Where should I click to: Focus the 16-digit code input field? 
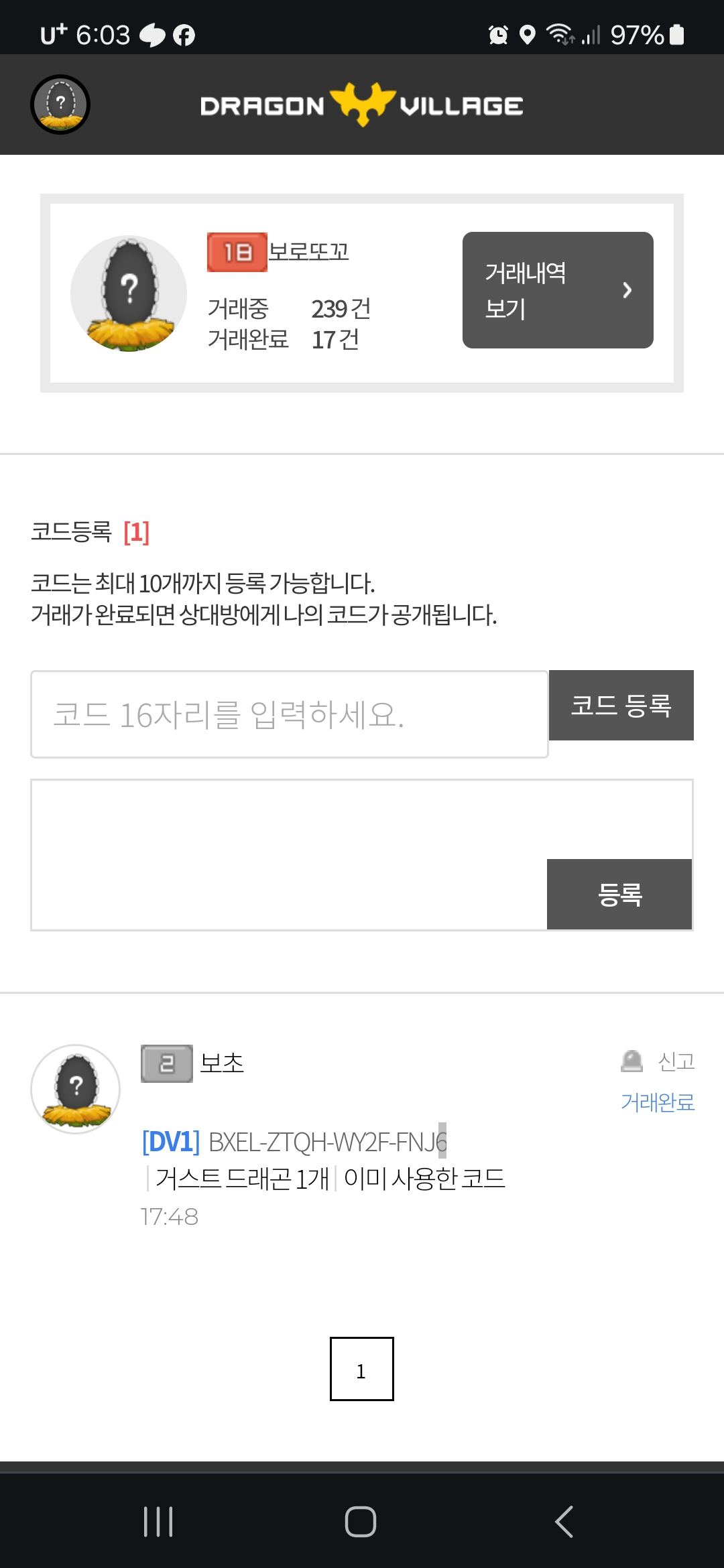(290, 714)
